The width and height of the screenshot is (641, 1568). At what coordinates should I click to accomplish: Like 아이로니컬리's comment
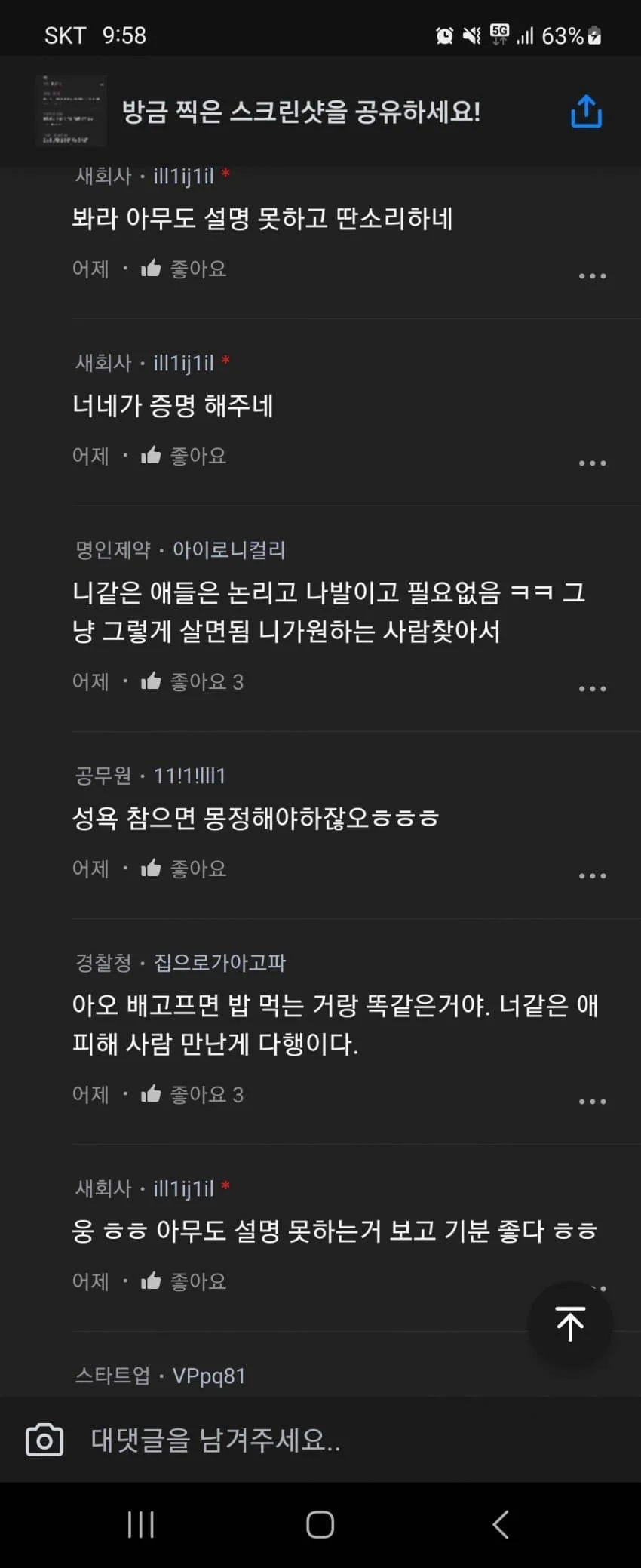192,681
